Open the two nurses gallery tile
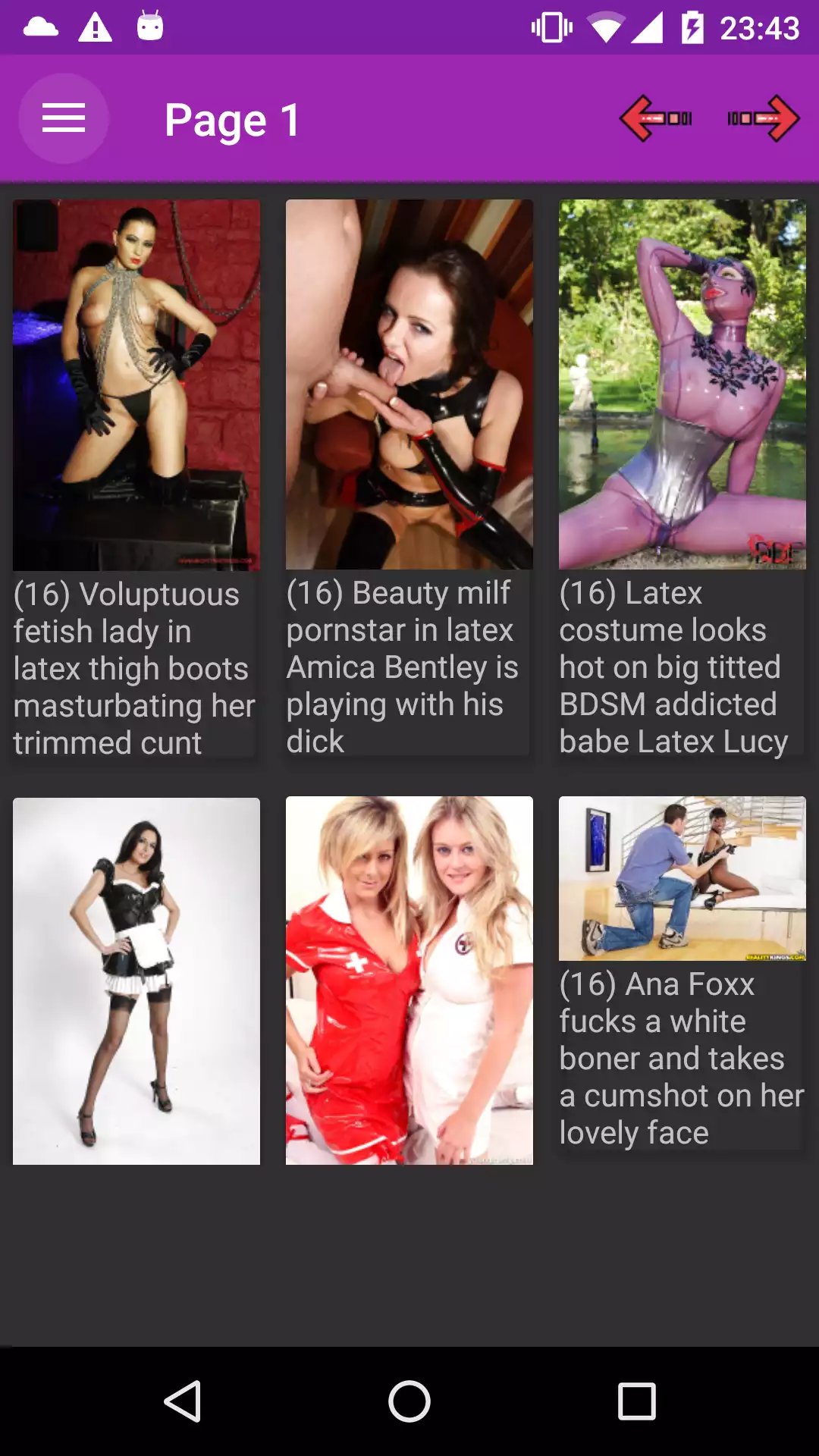The height and width of the screenshot is (1456, 819). click(x=409, y=981)
